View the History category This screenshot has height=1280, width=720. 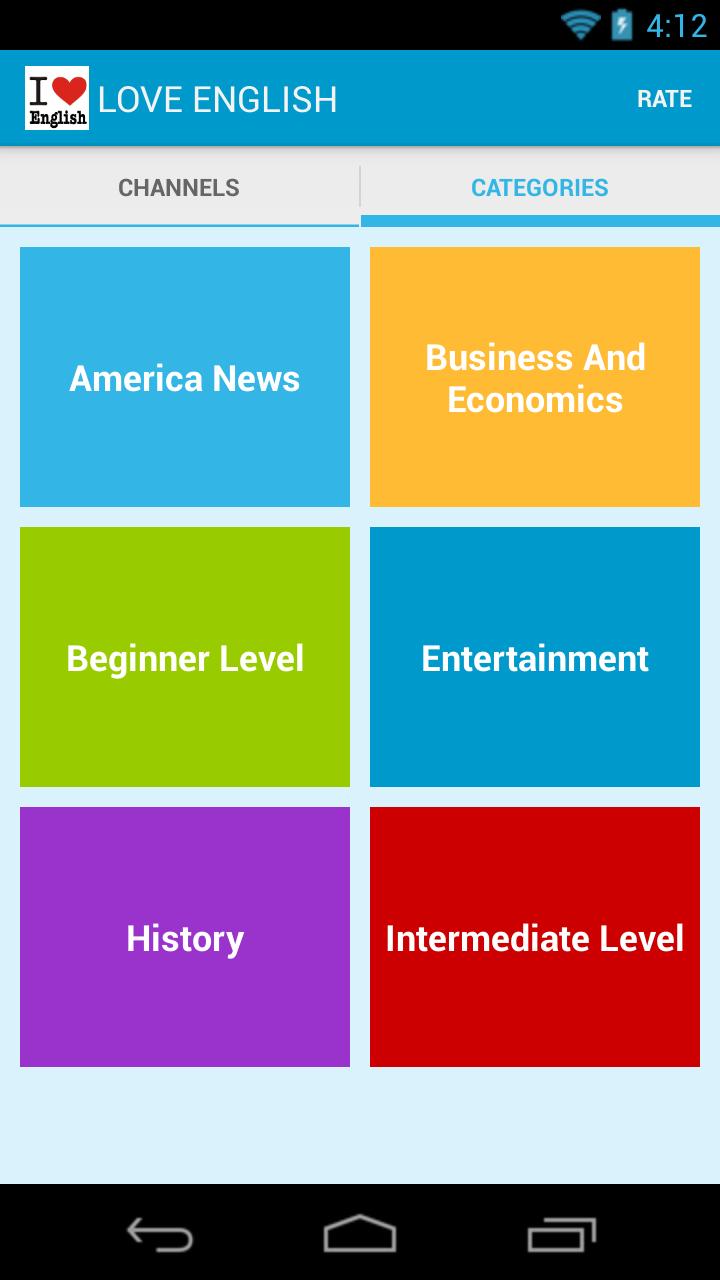click(x=185, y=937)
